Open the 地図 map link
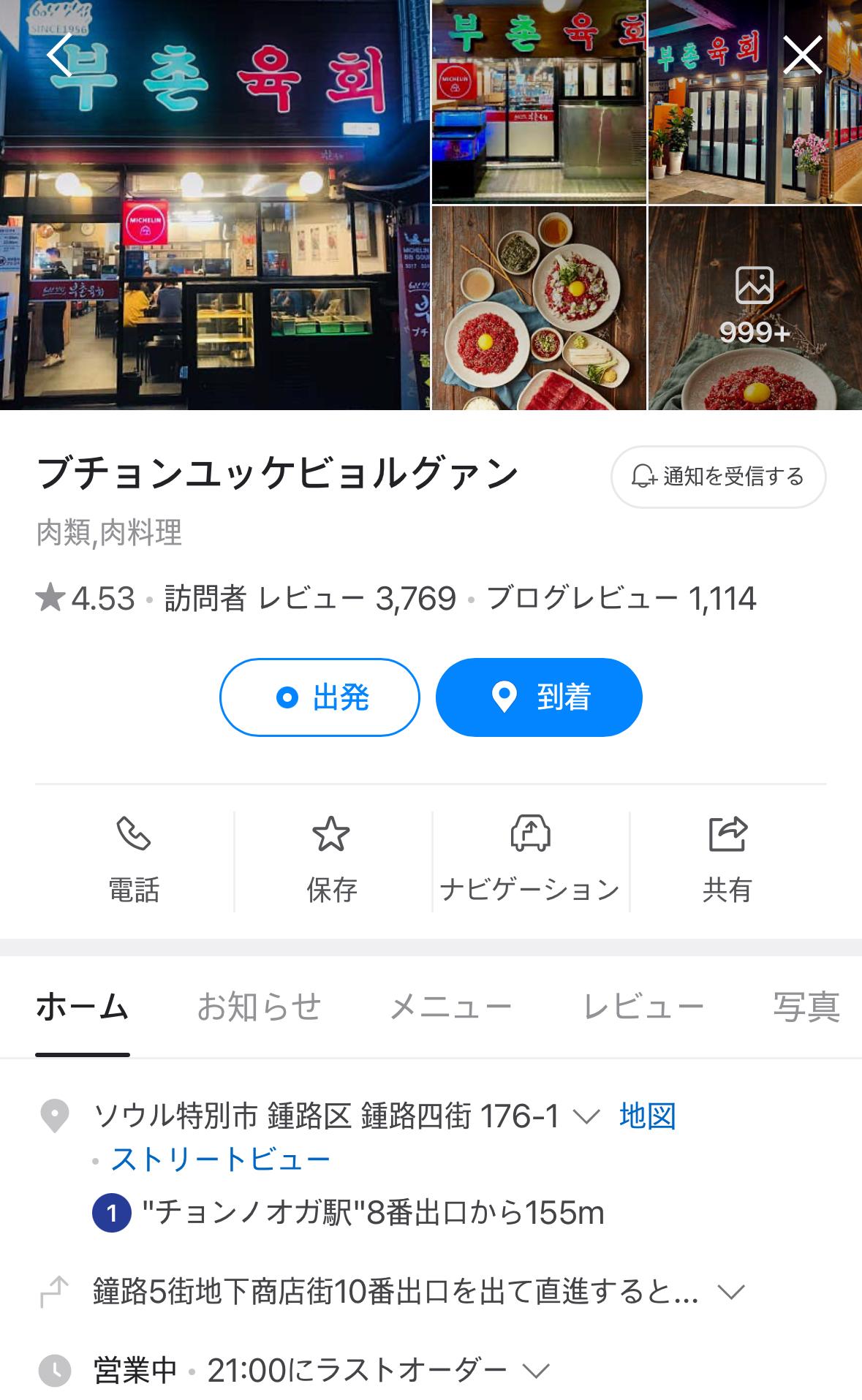This screenshot has width=862, height=1400. [x=647, y=1116]
